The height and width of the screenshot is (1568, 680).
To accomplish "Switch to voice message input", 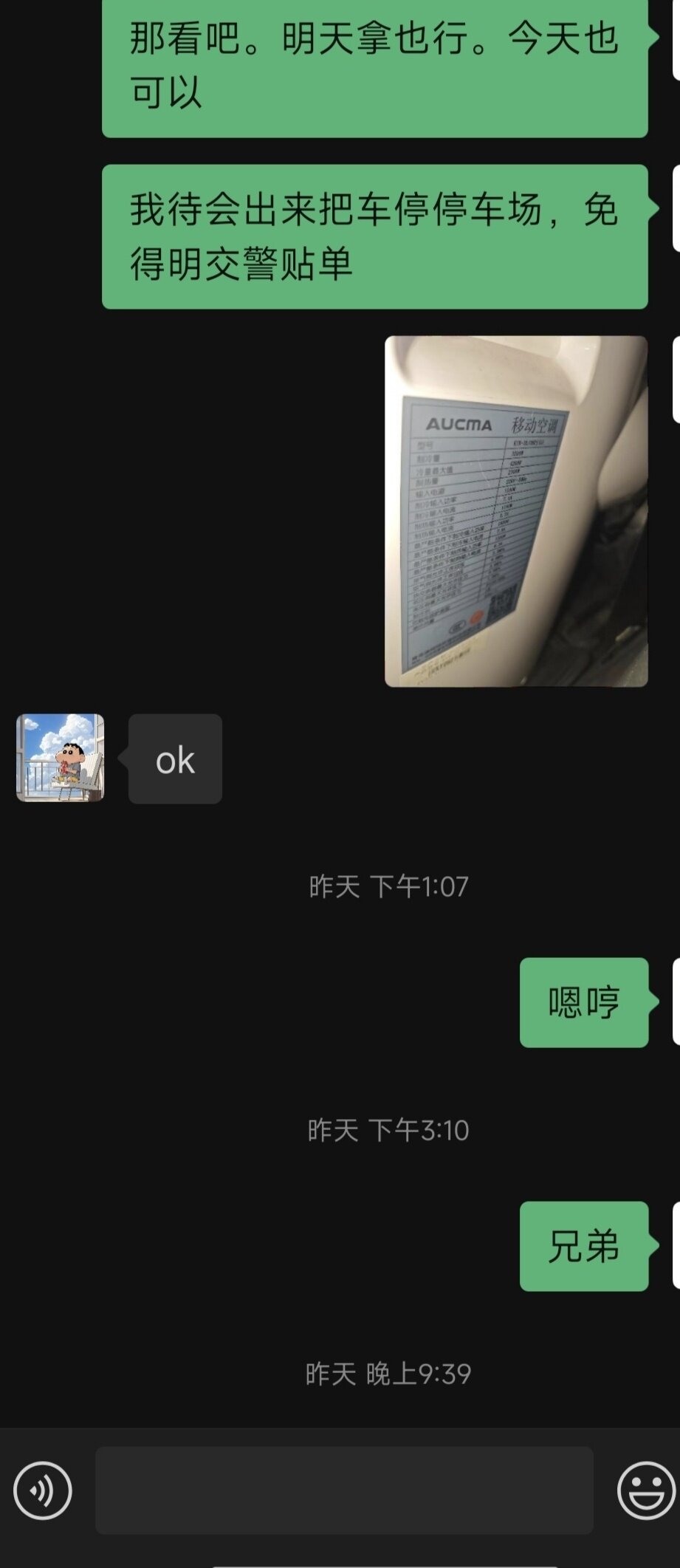I will click(x=43, y=1490).
